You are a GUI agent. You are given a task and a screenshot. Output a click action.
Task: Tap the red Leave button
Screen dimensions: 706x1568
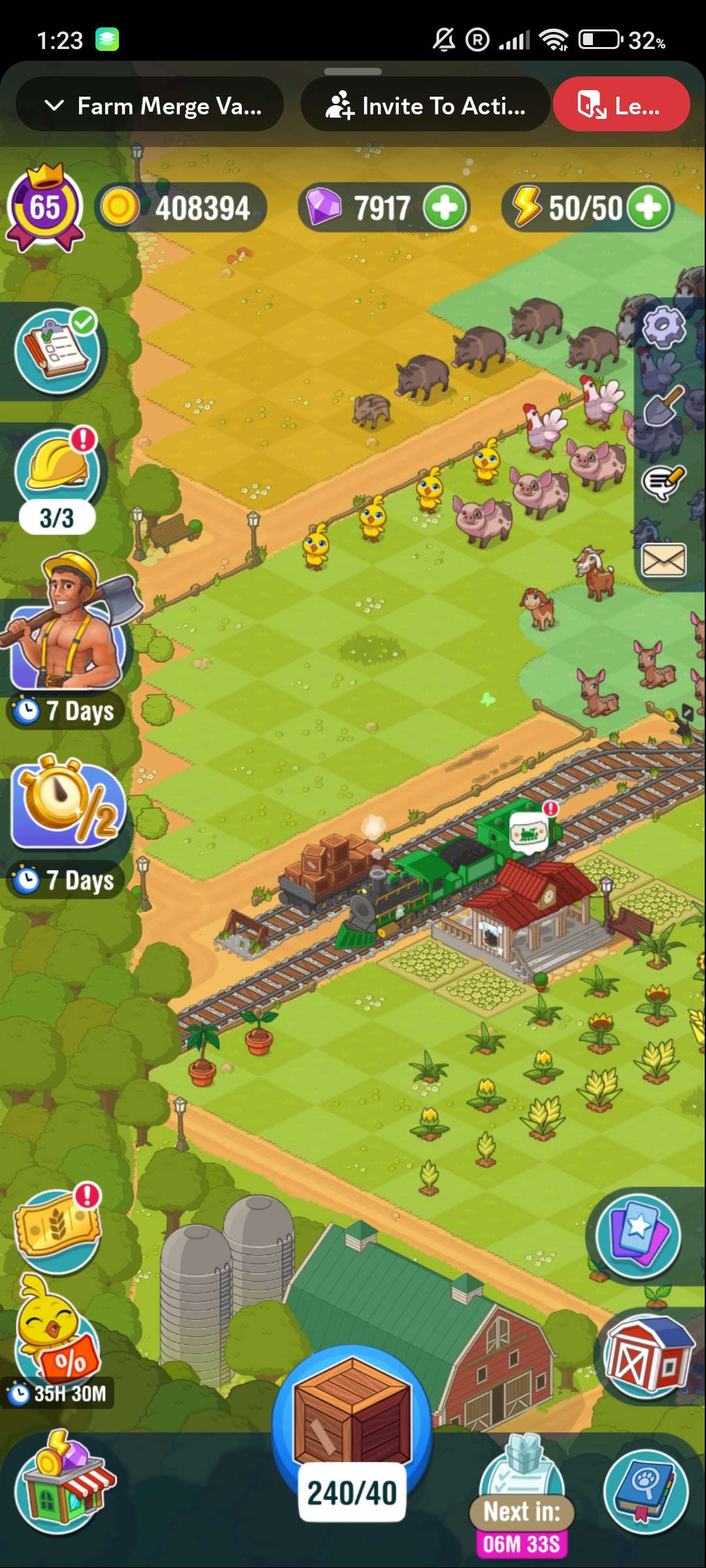[620, 105]
